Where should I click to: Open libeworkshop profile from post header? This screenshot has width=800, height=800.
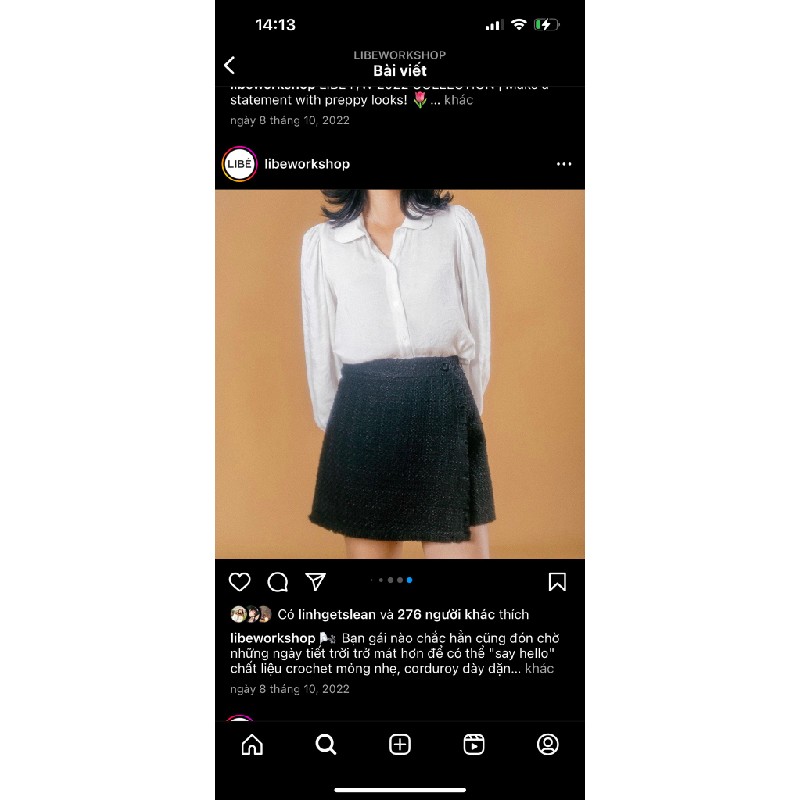click(x=300, y=164)
